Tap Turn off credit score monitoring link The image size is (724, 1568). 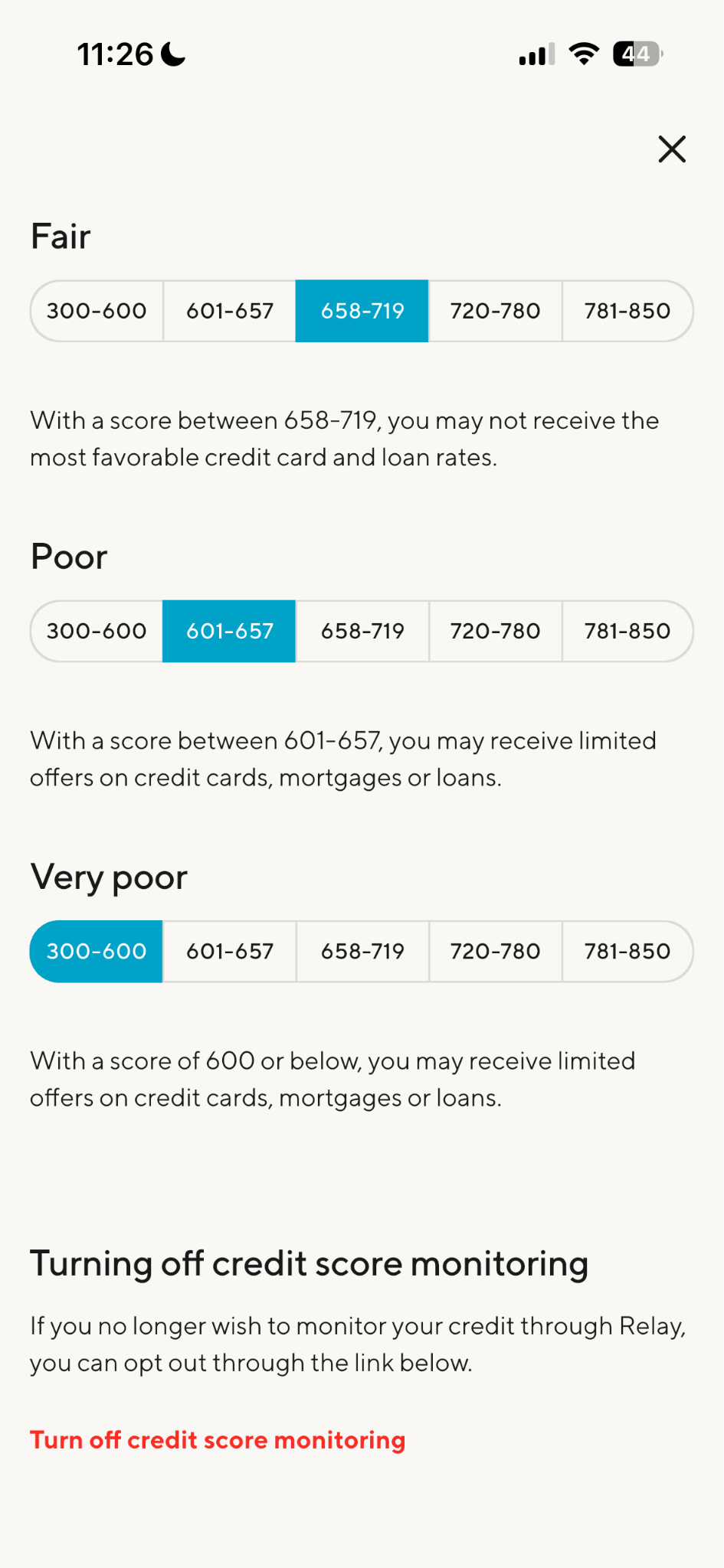(218, 1440)
